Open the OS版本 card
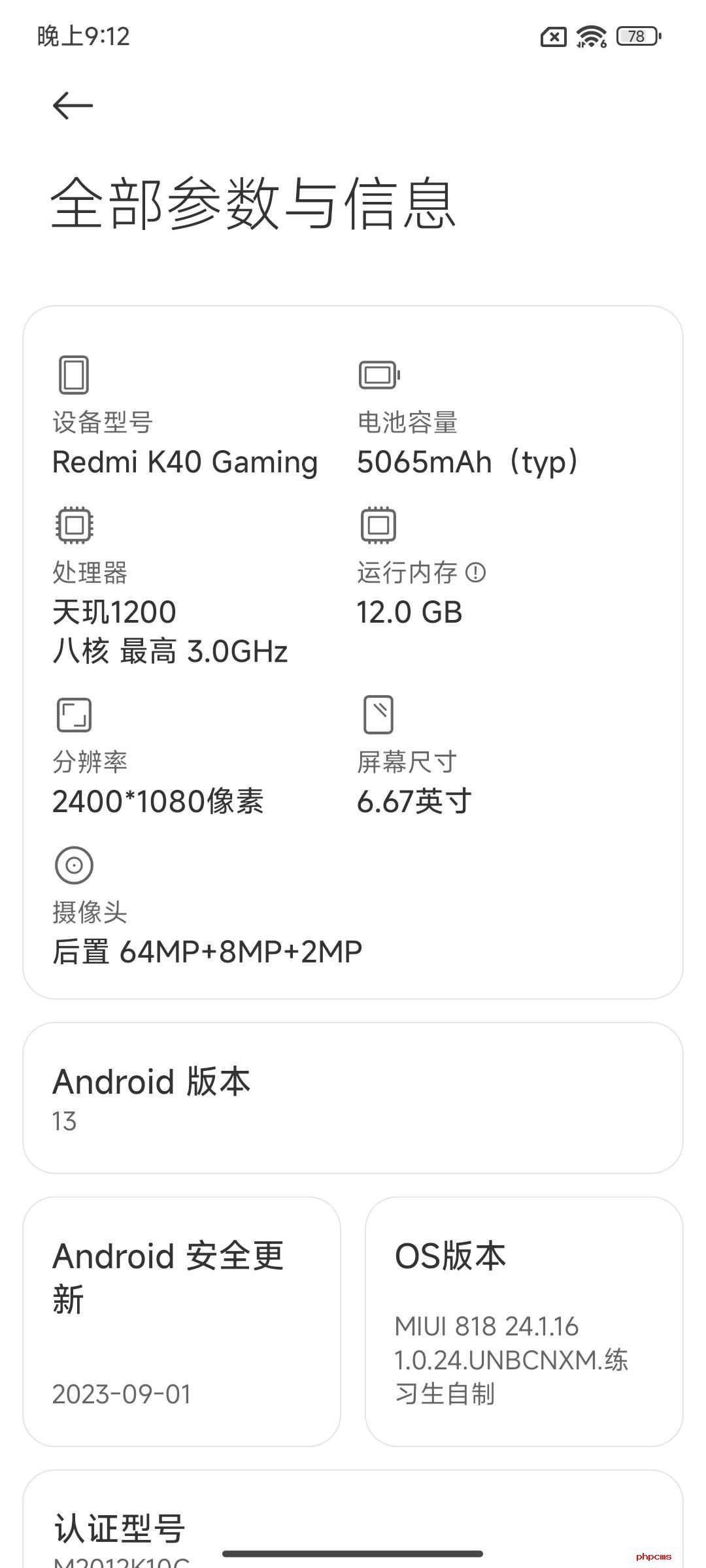 (x=524, y=1321)
